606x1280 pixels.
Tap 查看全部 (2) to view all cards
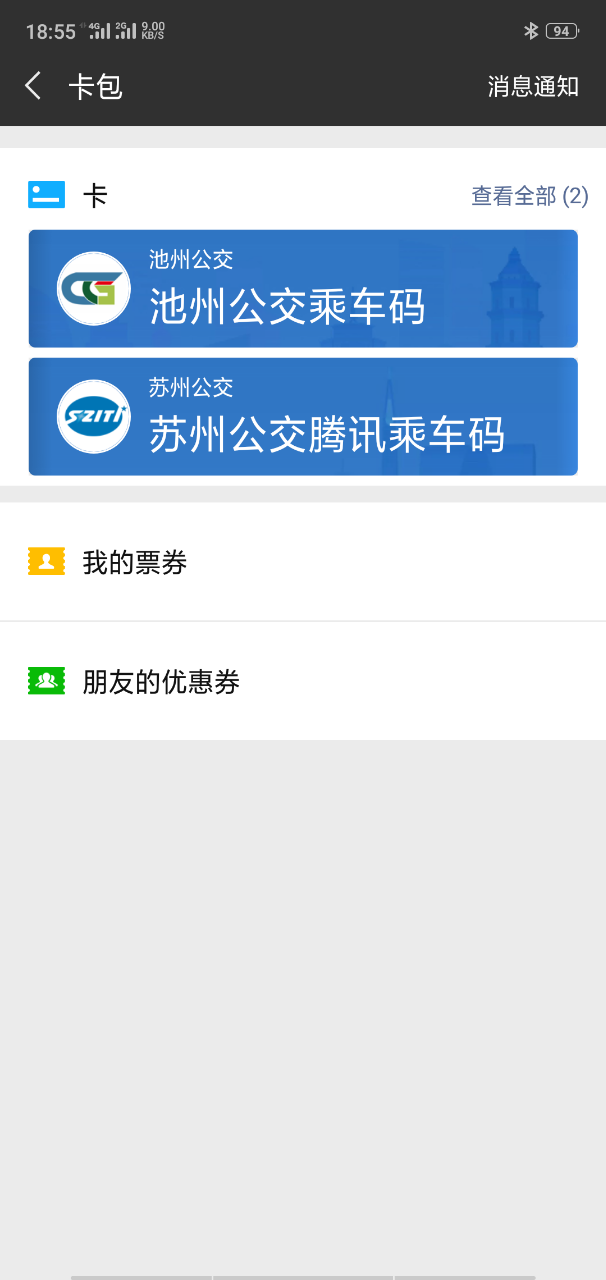529,196
